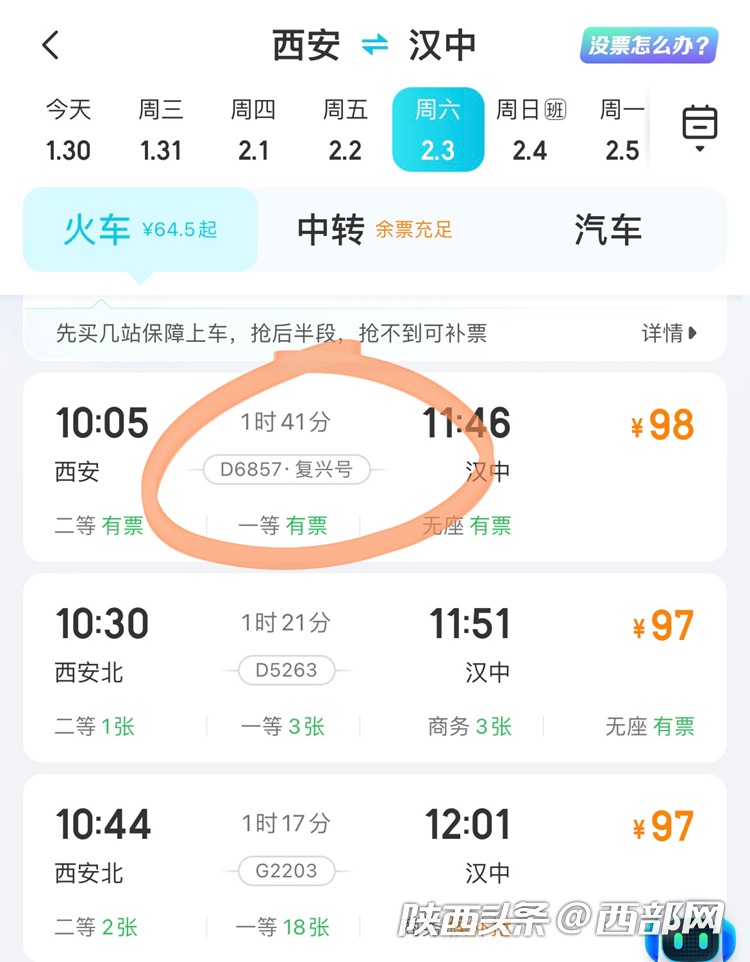Open the 没票怎么办 help banner
Image resolution: width=750 pixels, height=962 pixels.
(x=649, y=45)
